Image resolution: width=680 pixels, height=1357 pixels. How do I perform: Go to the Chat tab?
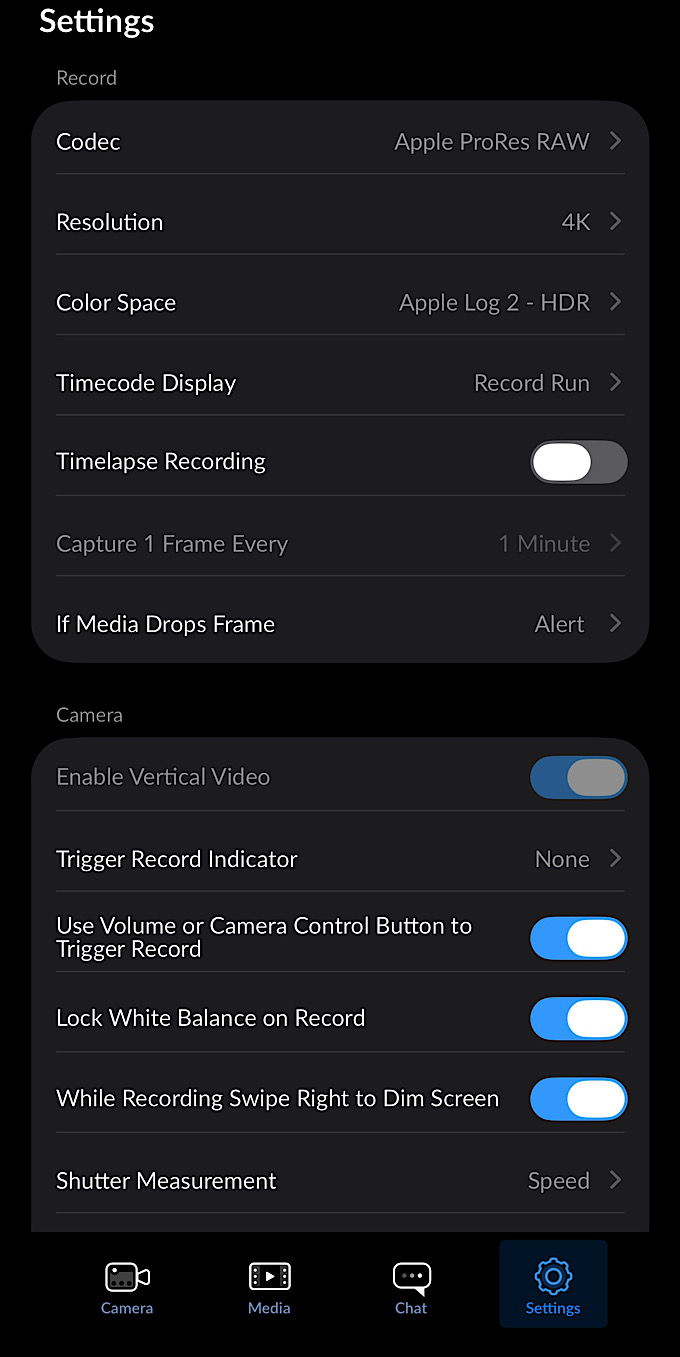pos(411,1287)
